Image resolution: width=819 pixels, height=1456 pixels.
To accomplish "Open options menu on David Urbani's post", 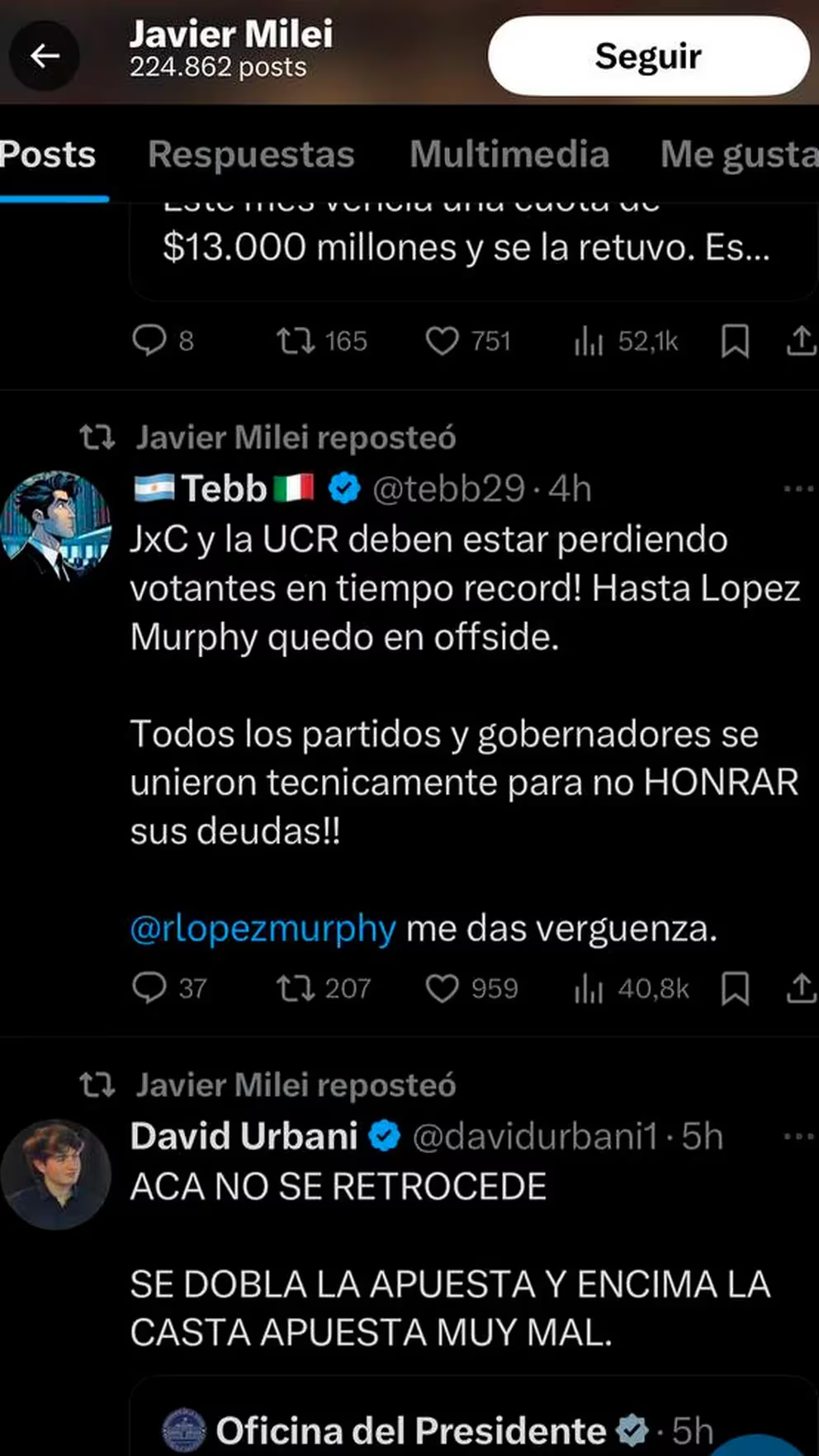I will [x=798, y=1137].
